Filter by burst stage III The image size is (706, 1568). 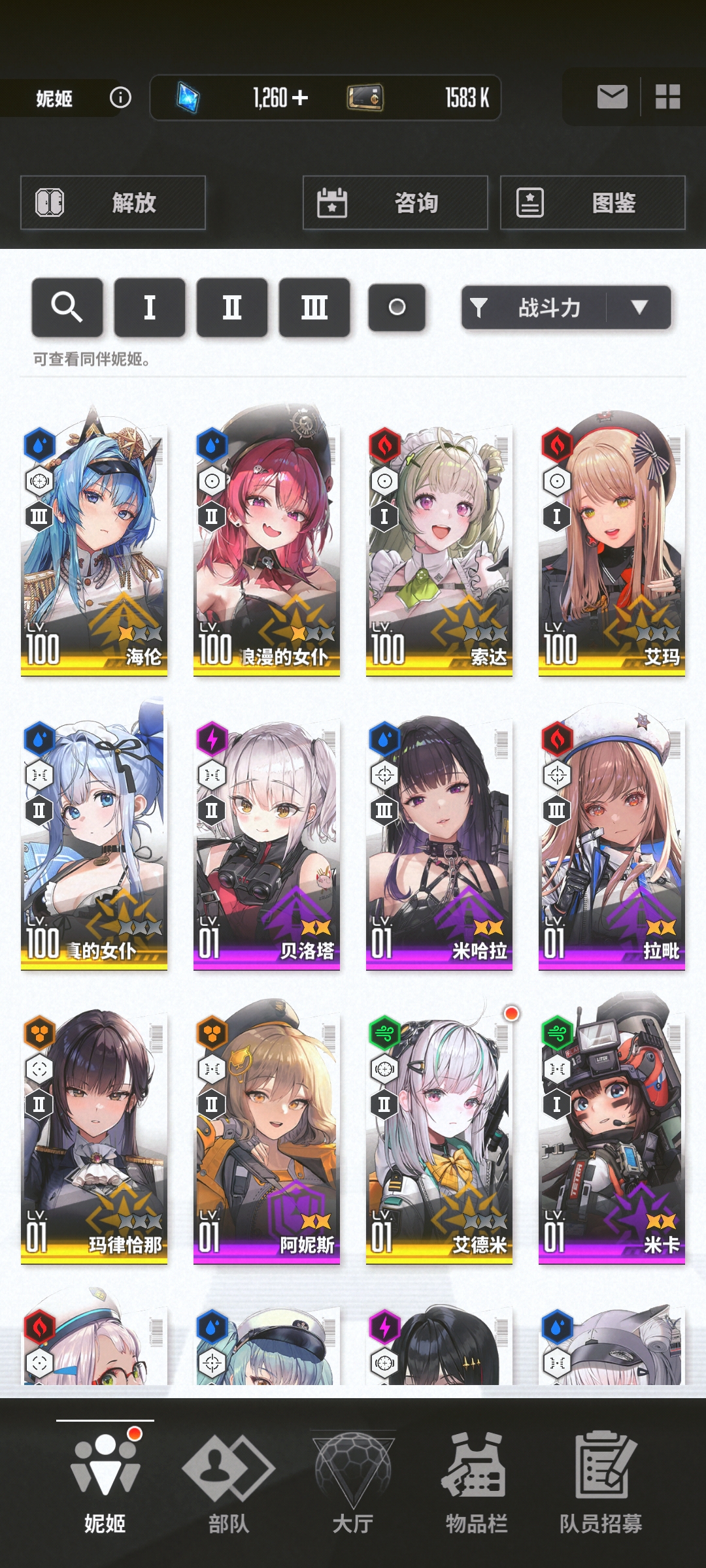point(314,307)
